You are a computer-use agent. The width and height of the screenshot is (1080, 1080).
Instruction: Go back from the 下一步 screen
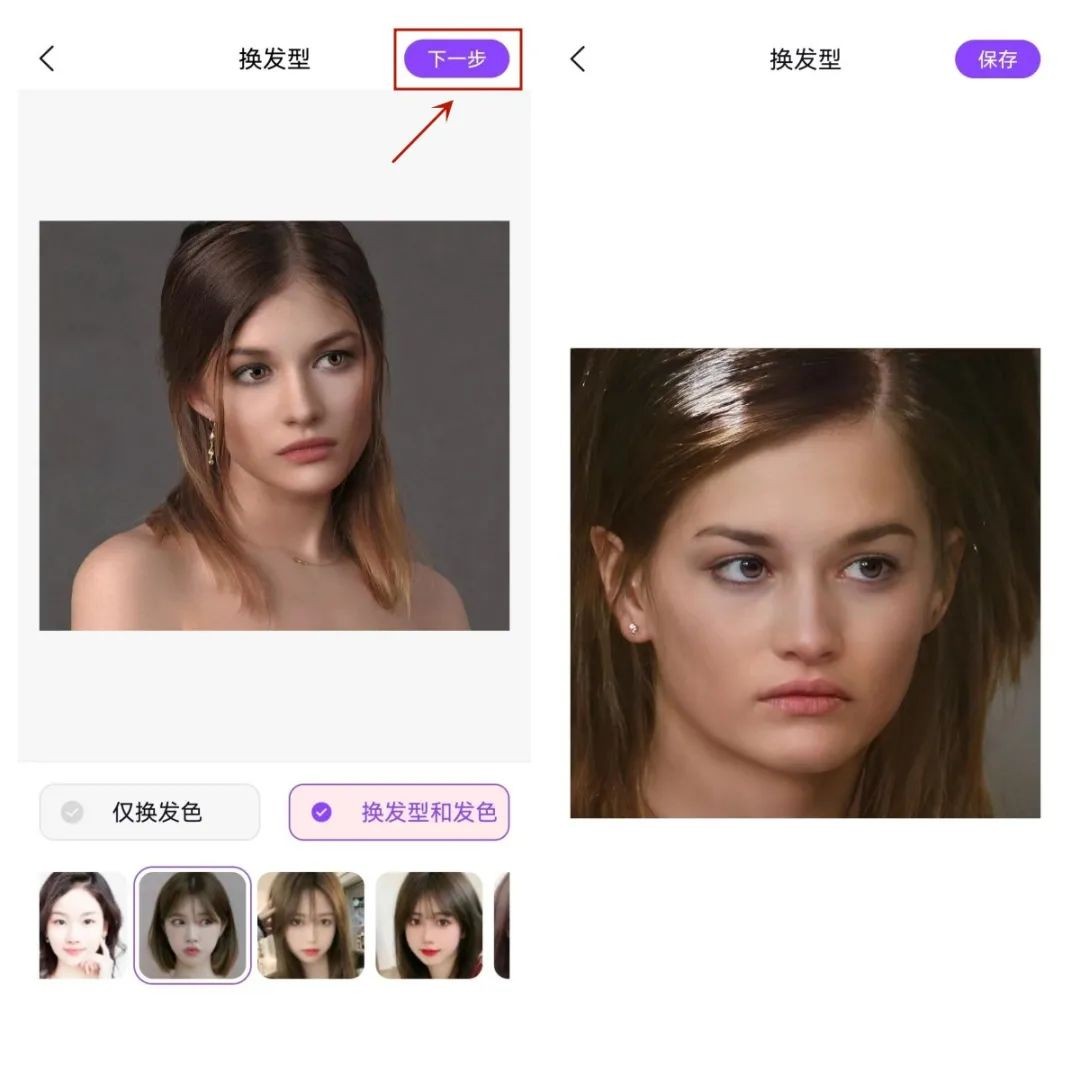point(47,59)
